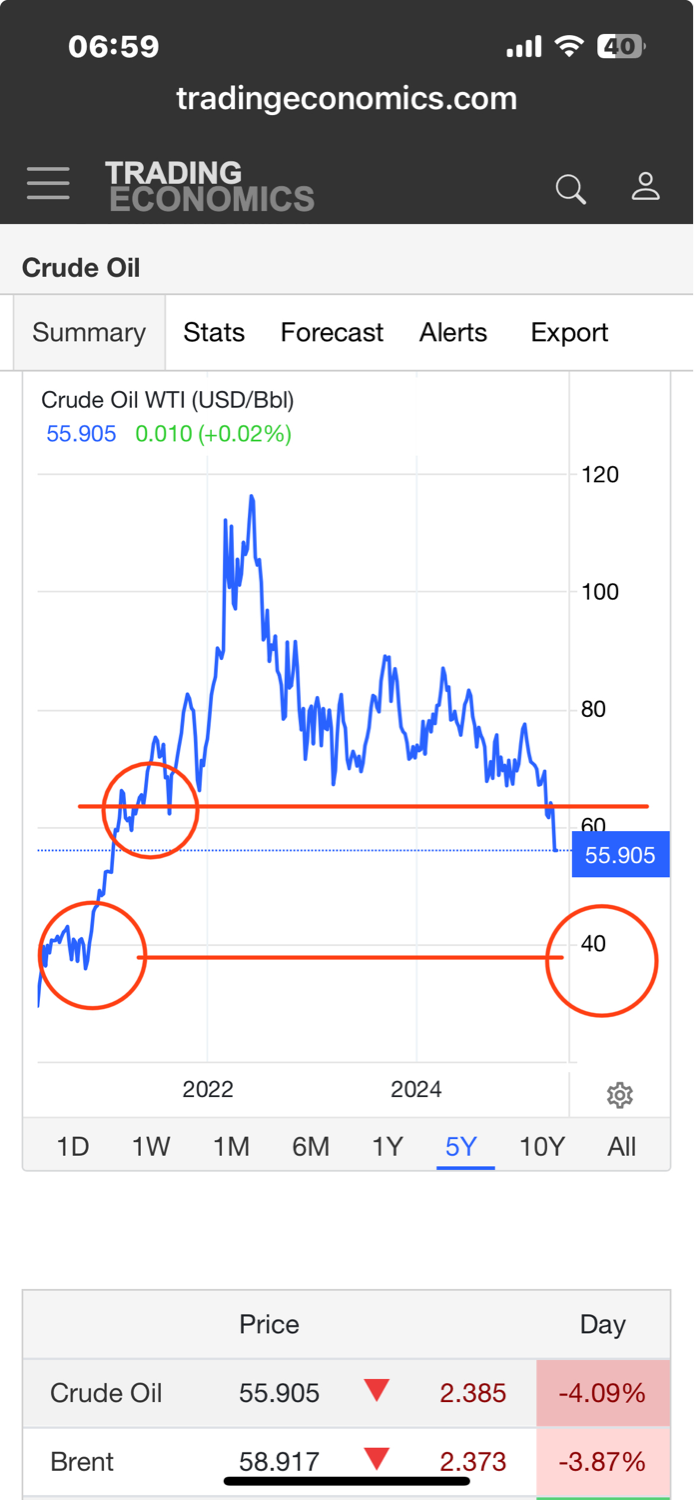
Task: Select the 1W chart range
Action: tap(151, 1146)
